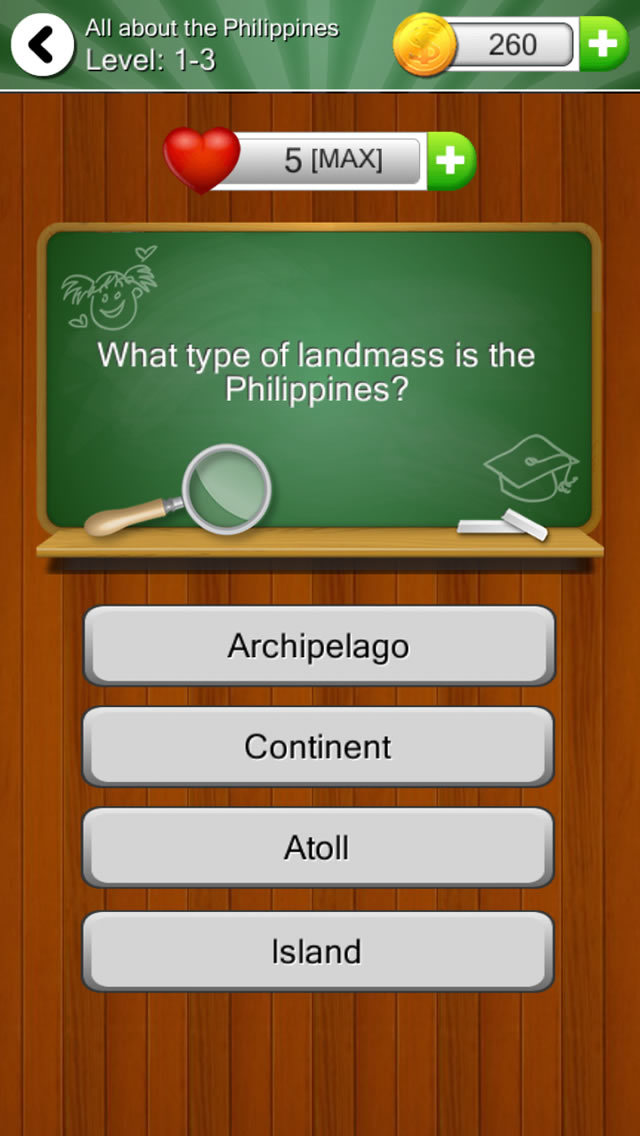The height and width of the screenshot is (1136, 640).
Task: Tap the plus next to the hearts counter
Action: point(451,161)
